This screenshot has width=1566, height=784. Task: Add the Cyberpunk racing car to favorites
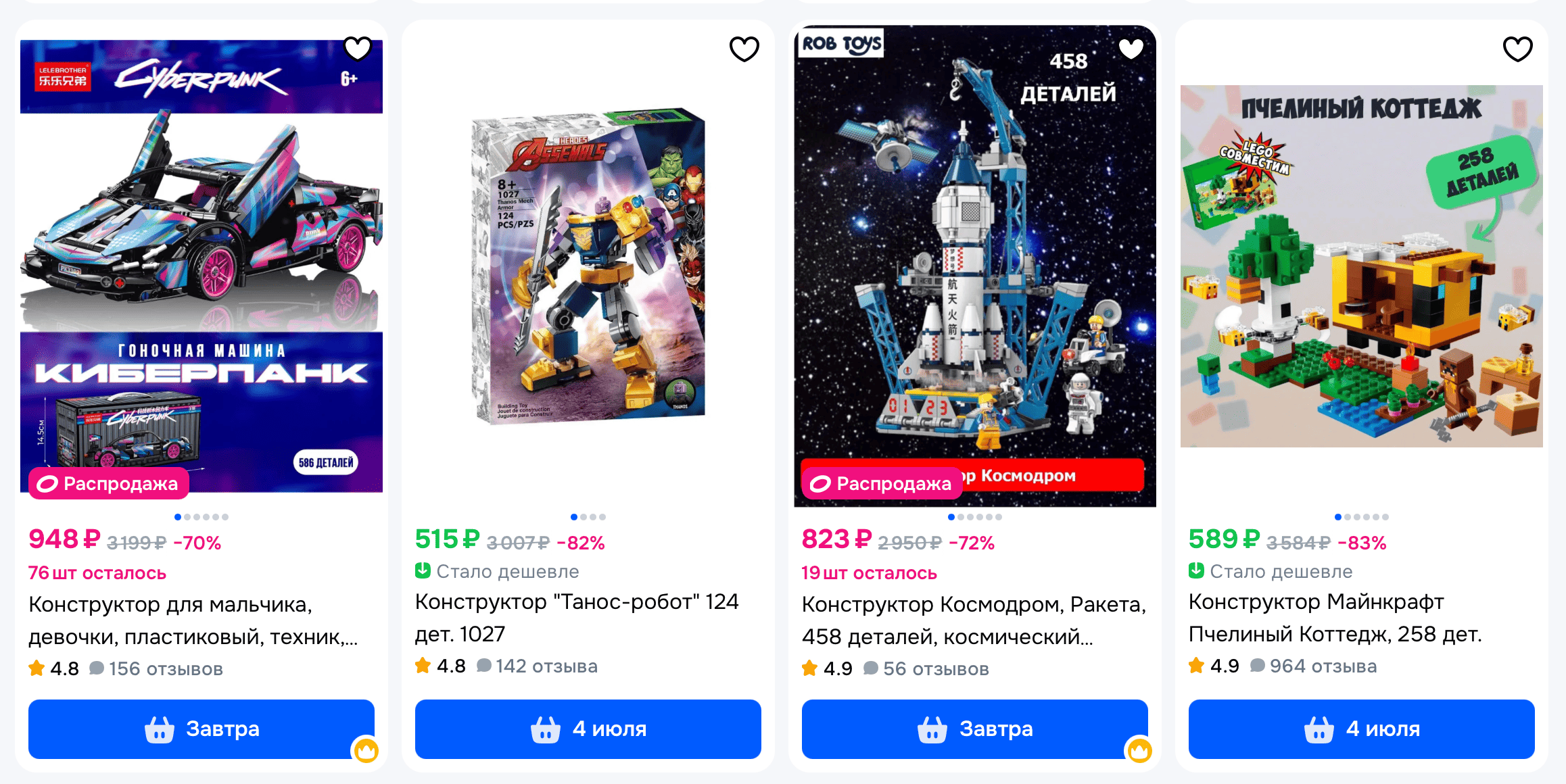pyautogui.click(x=357, y=49)
